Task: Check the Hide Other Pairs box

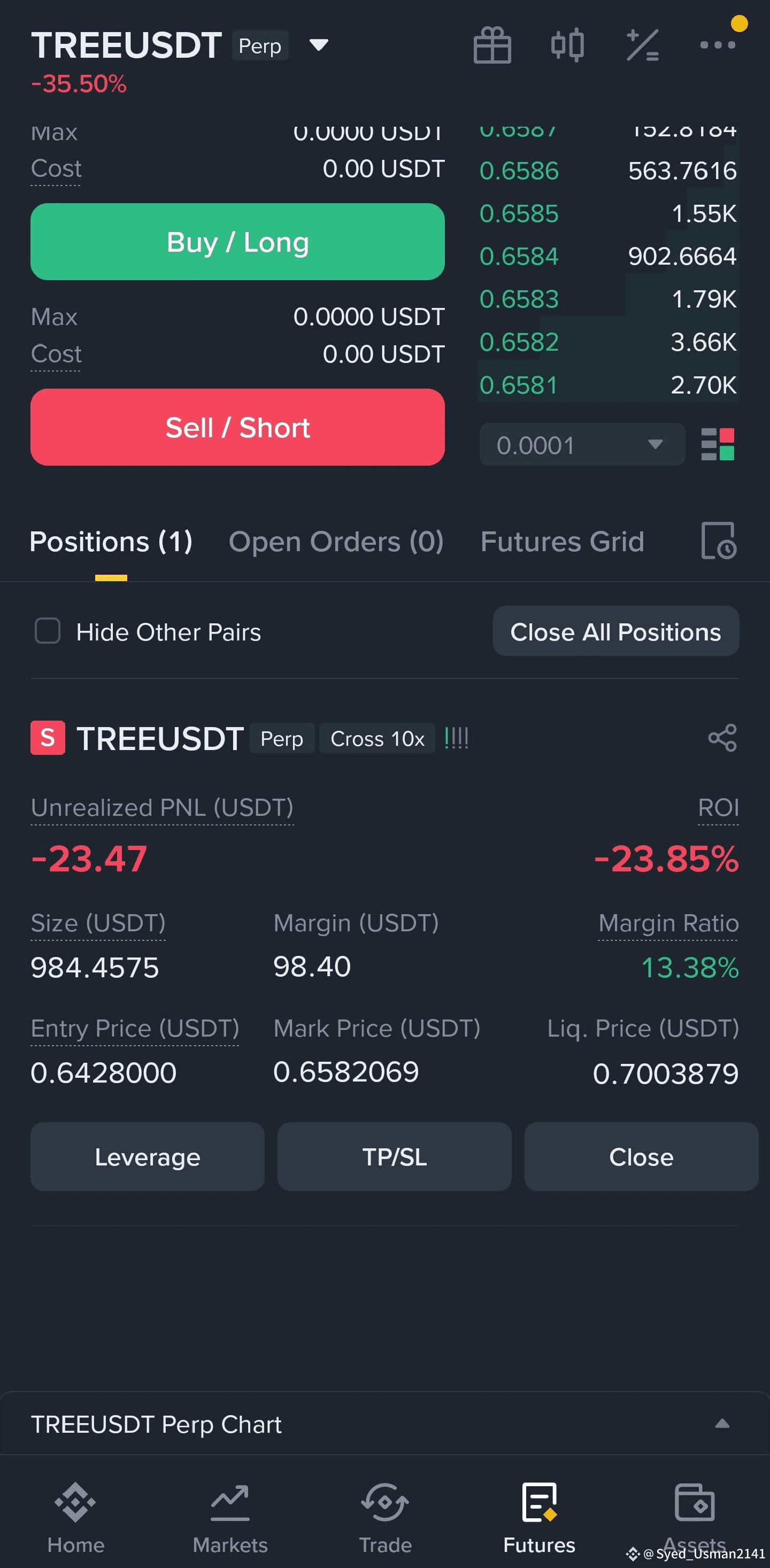Action: pyautogui.click(x=48, y=631)
